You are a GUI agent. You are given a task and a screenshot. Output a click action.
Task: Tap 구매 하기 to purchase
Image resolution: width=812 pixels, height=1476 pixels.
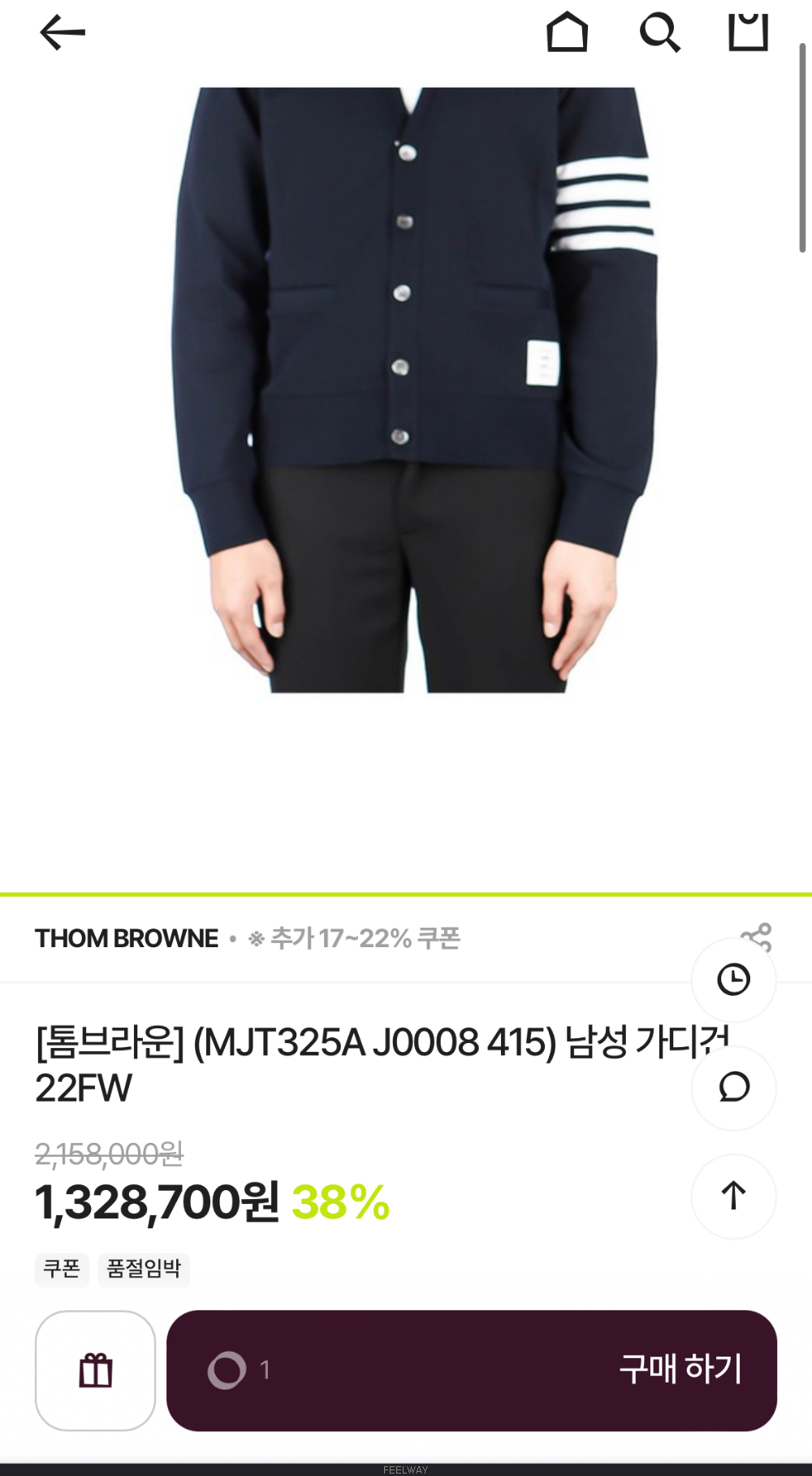[472, 1370]
